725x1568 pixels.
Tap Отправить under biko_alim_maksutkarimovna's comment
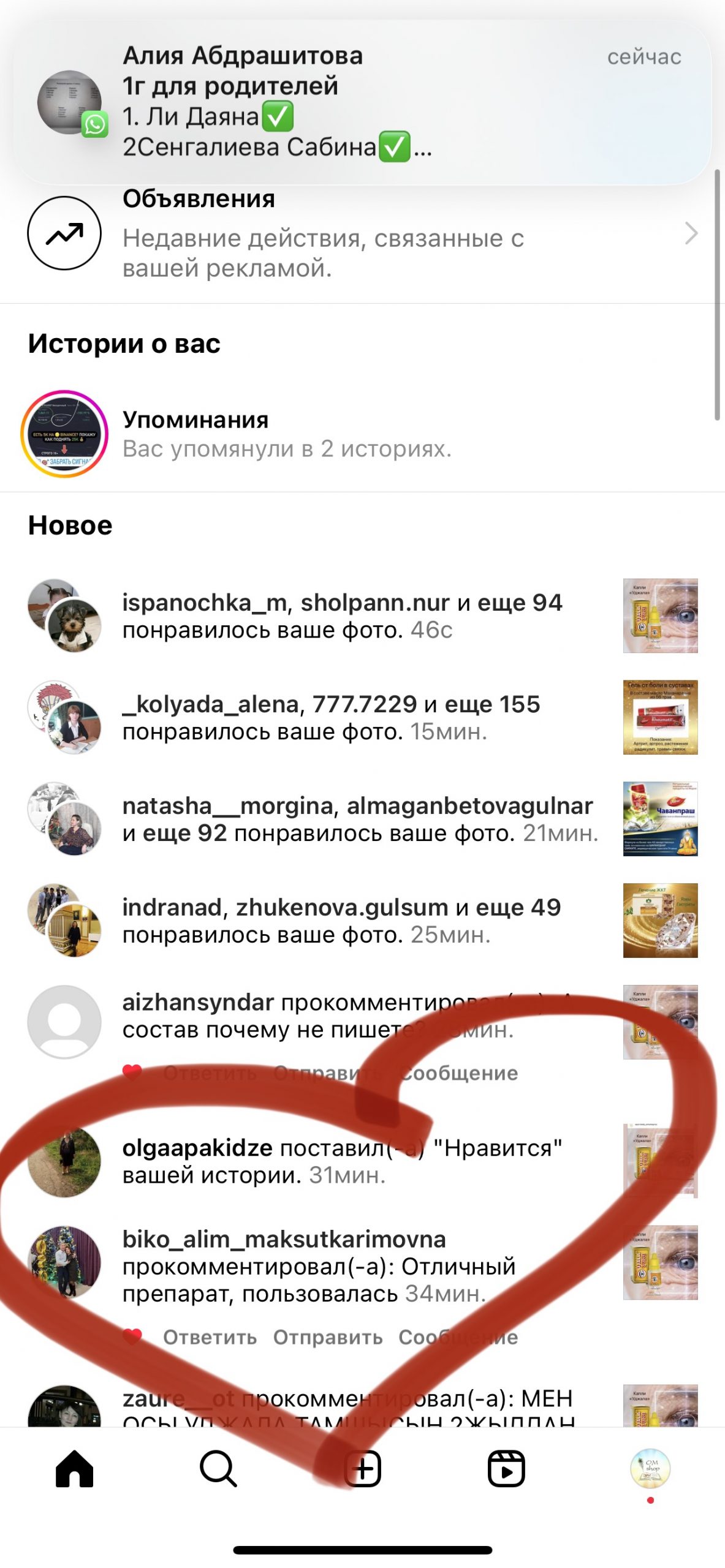coord(328,1337)
